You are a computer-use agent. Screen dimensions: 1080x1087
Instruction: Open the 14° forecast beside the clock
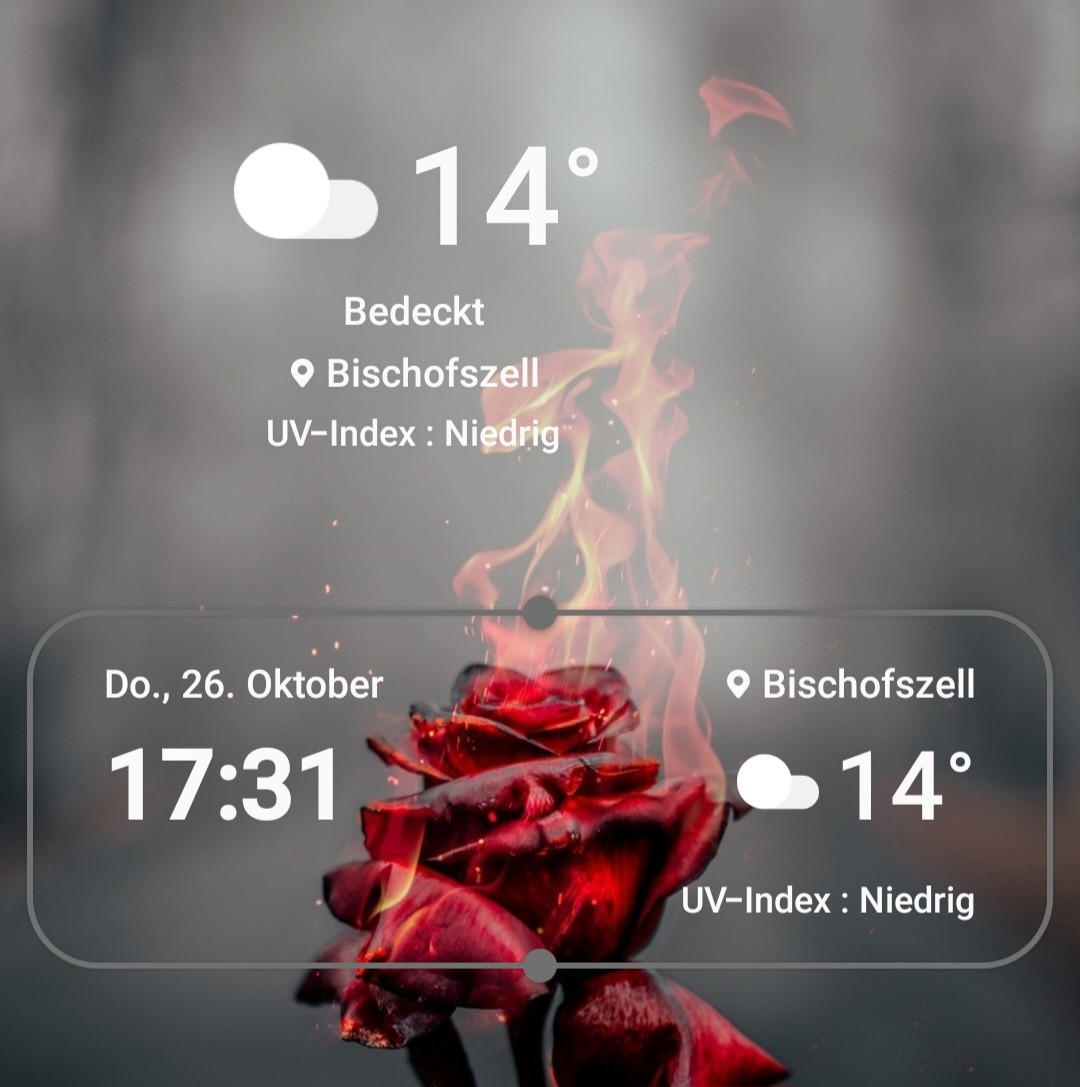click(x=855, y=788)
